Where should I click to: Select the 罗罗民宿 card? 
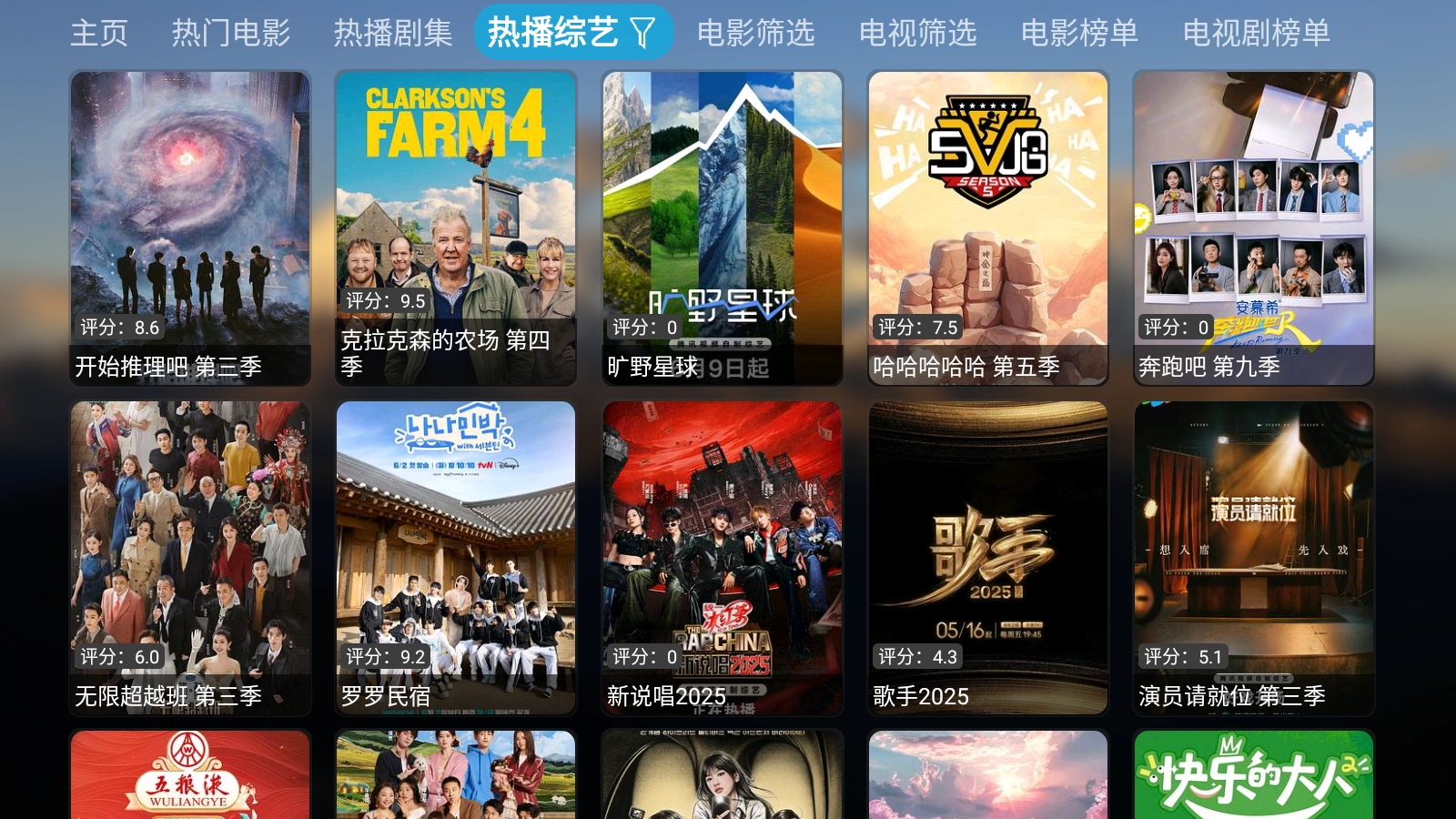coord(456,557)
